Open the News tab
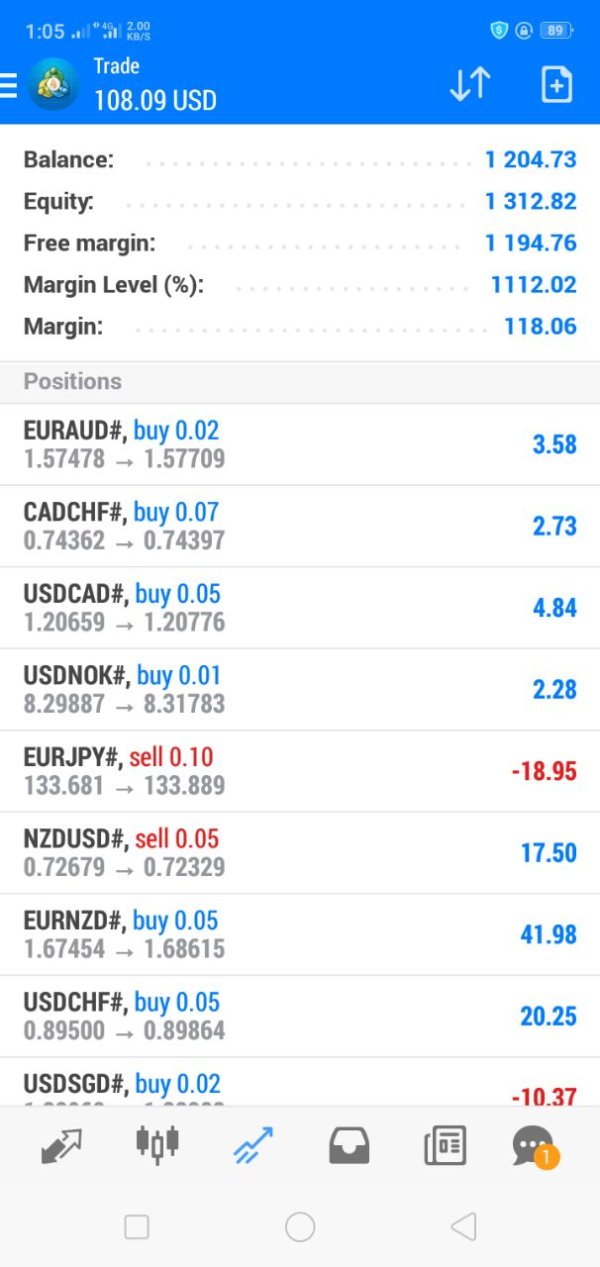The width and height of the screenshot is (600, 1267). (x=445, y=1145)
